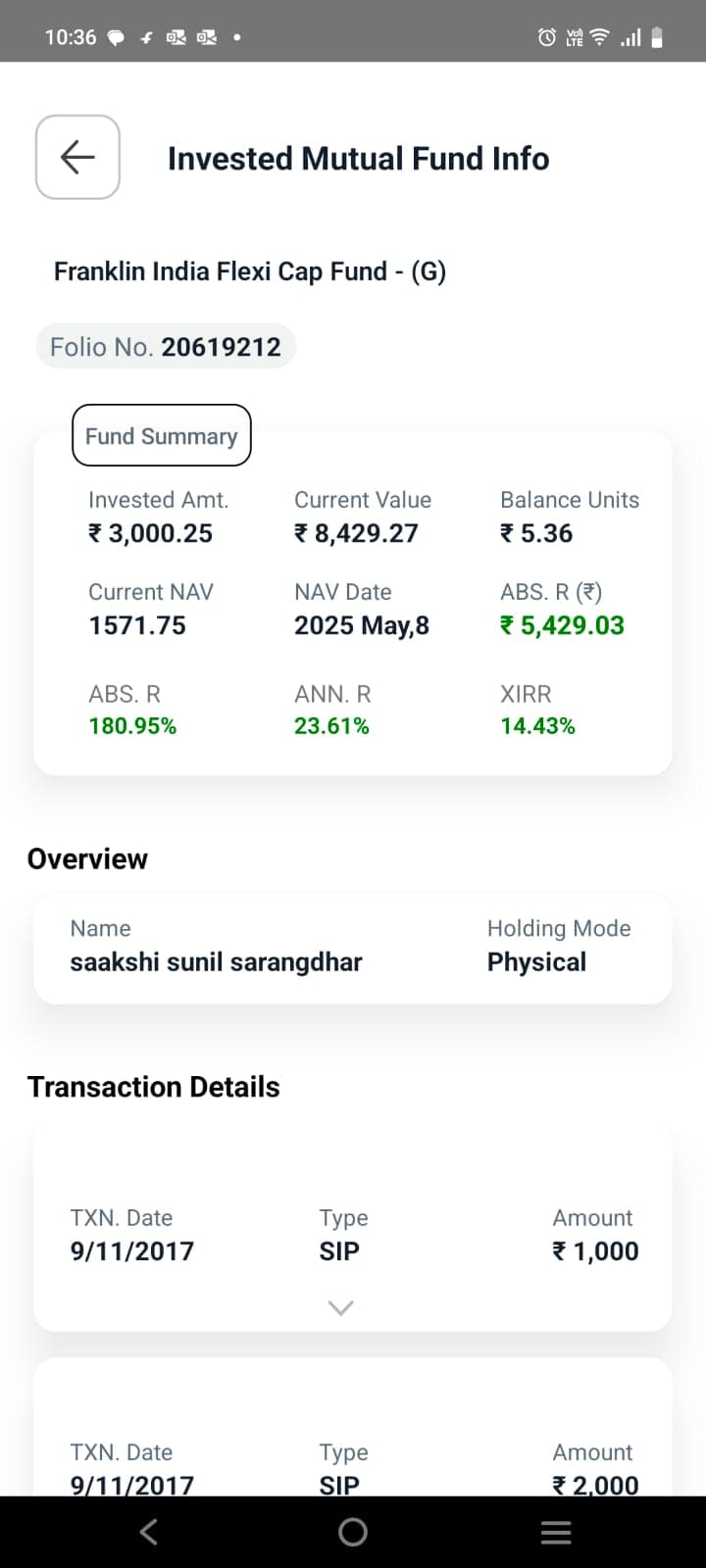The height and width of the screenshot is (1568, 706).
Task: Tap the Folio No. 20619212 chip
Action: tap(165, 346)
